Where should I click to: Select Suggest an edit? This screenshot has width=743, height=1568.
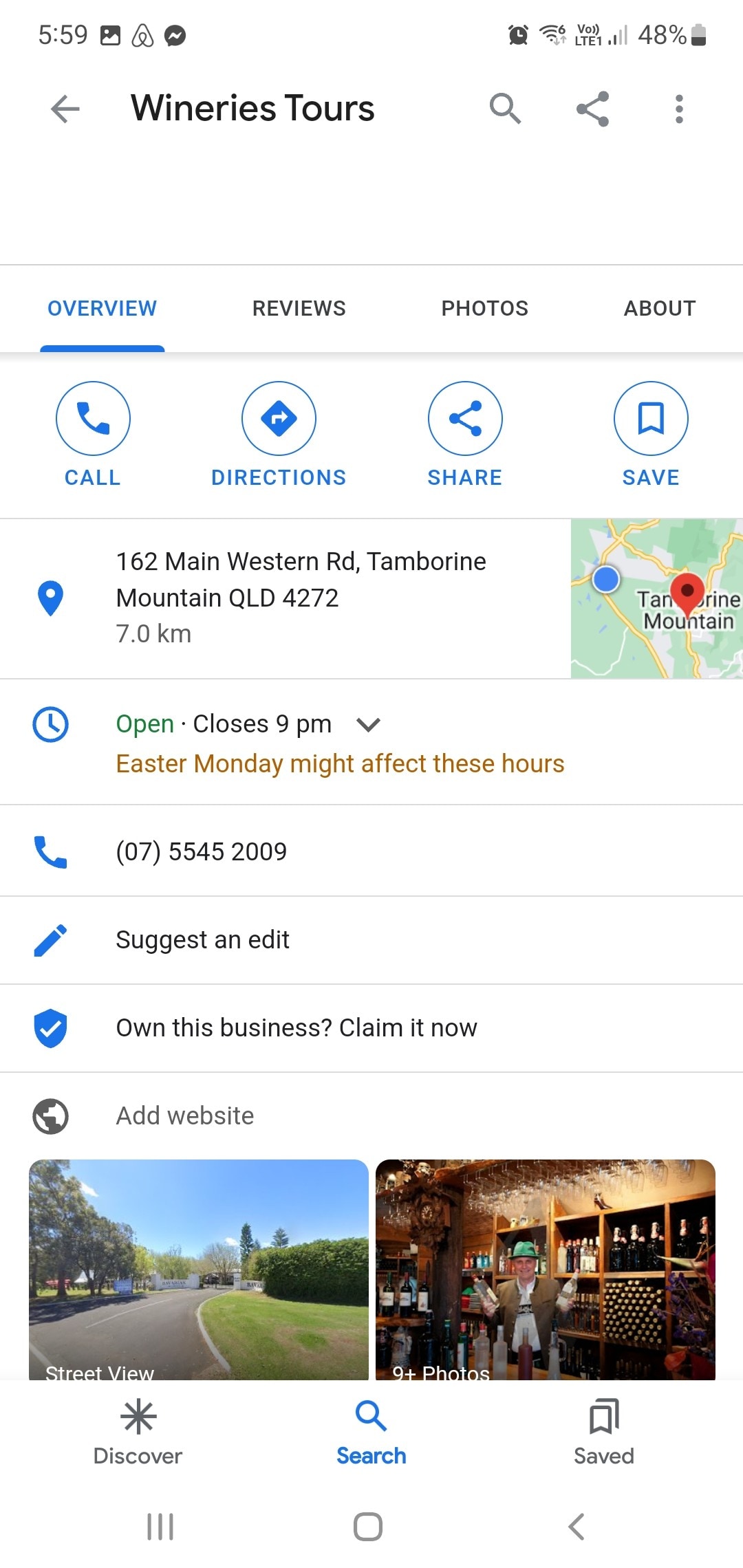tap(371, 939)
